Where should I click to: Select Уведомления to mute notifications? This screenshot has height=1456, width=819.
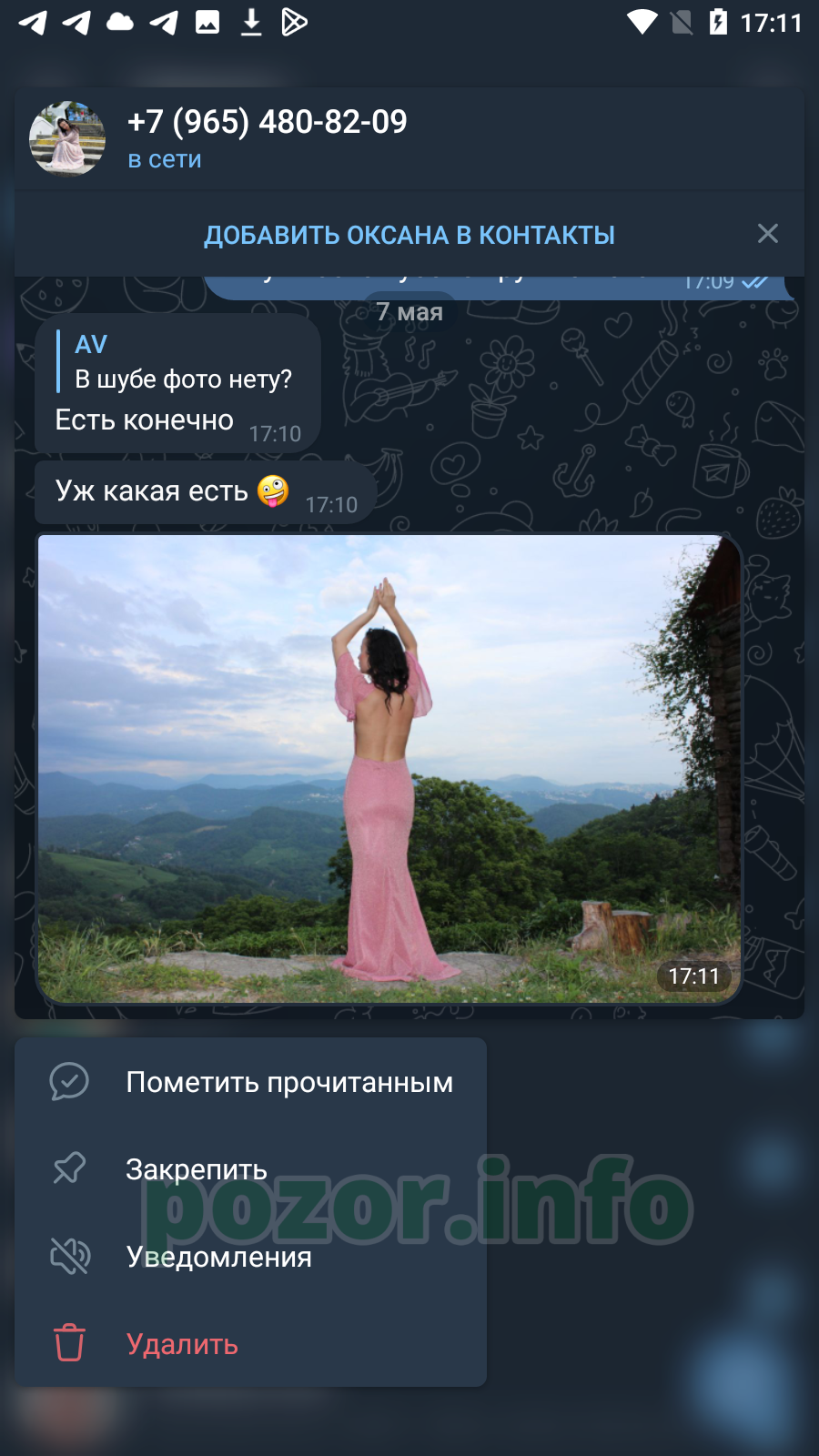point(250,1257)
